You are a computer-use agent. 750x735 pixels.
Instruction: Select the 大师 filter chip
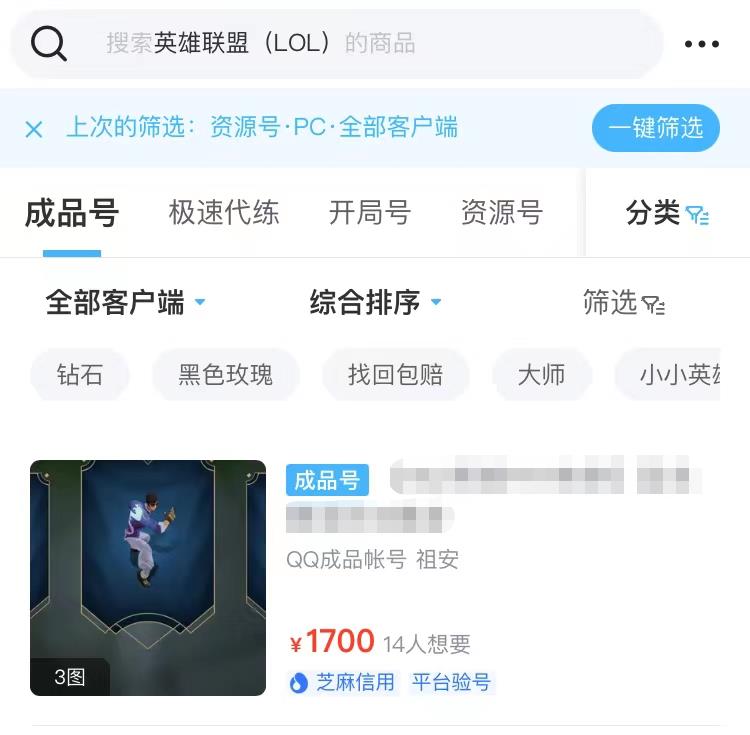tap(541, 375)
